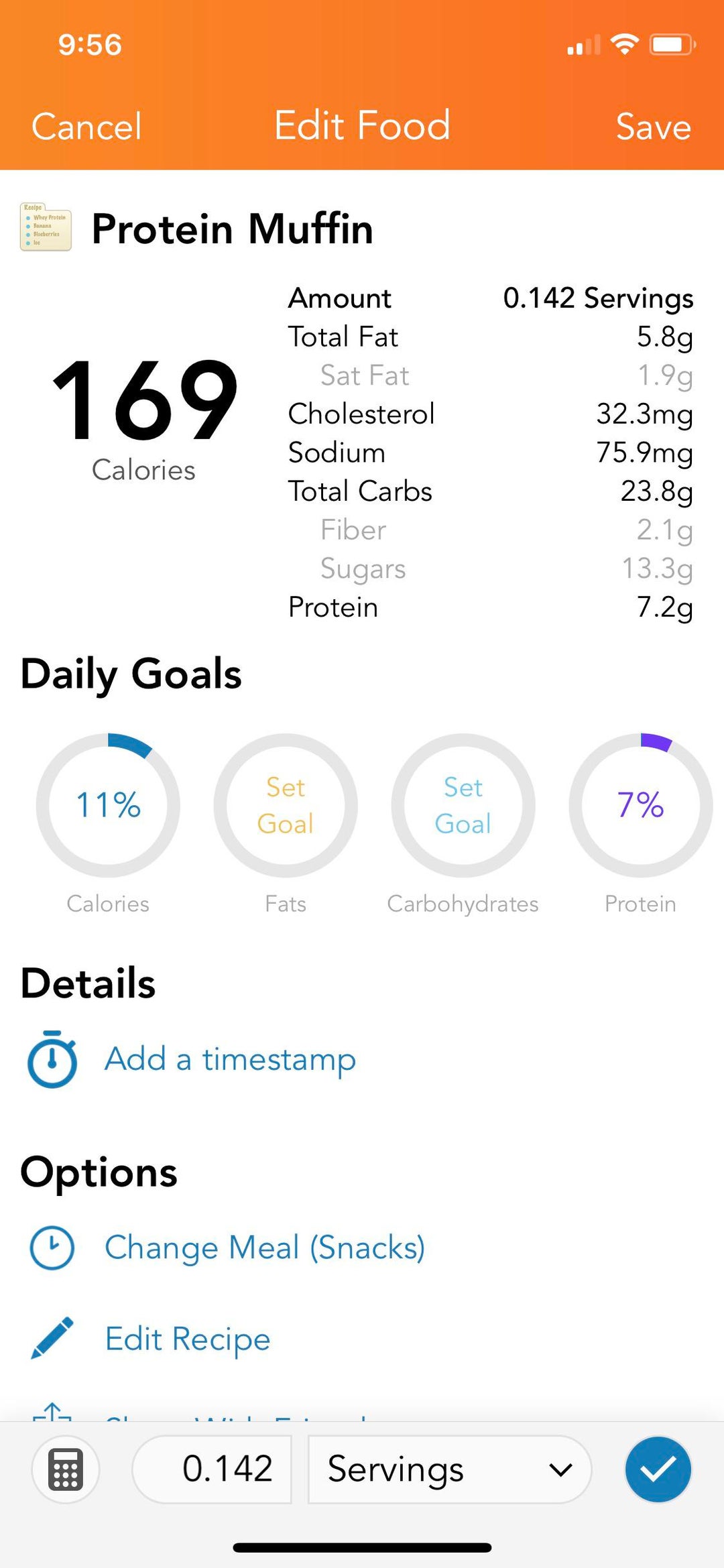Change the meal from Snacks
This screenshot has height=1568, width=724.
coord(265,1248)
